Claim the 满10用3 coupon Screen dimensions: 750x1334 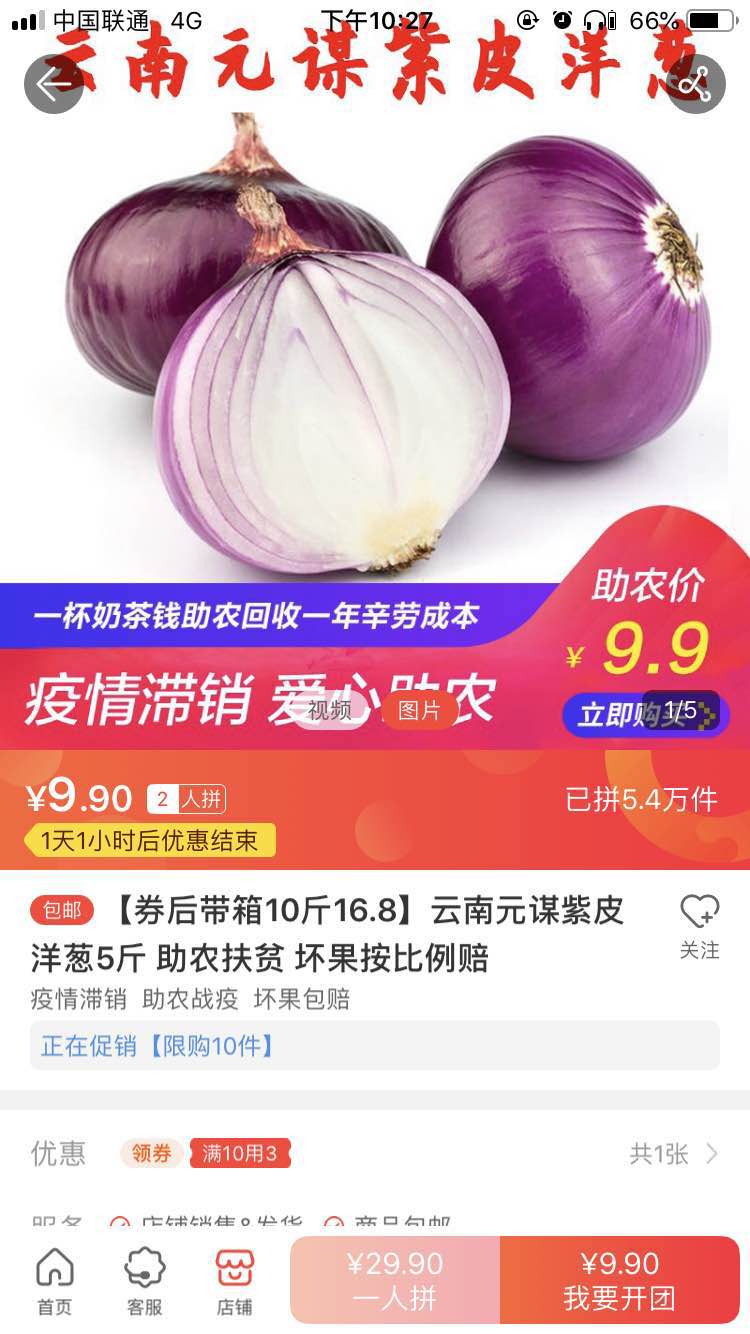tap(240, 1153)
